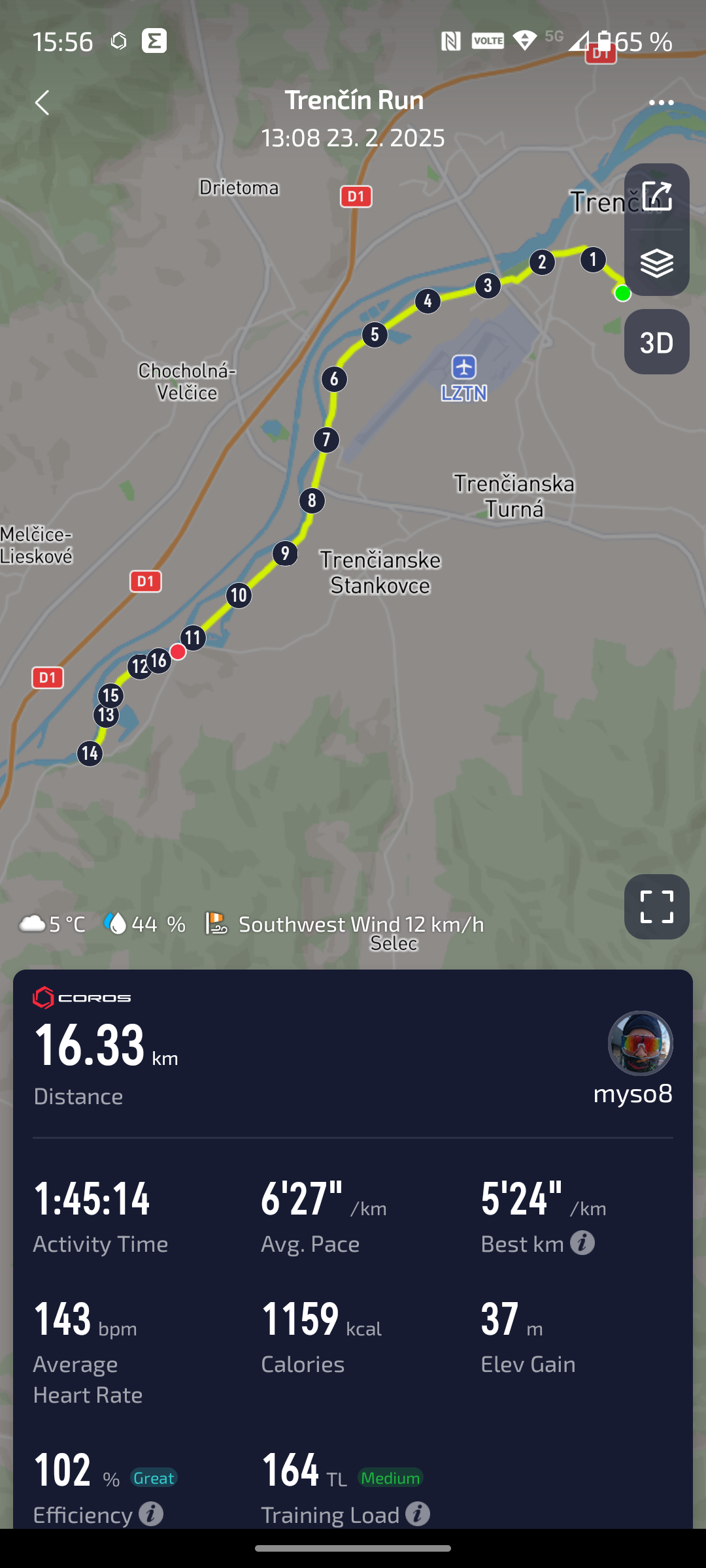The height and width of the screenshot is (1568, 706).
Task: Open the three-dot overflow menu
Action: [661, 103]
